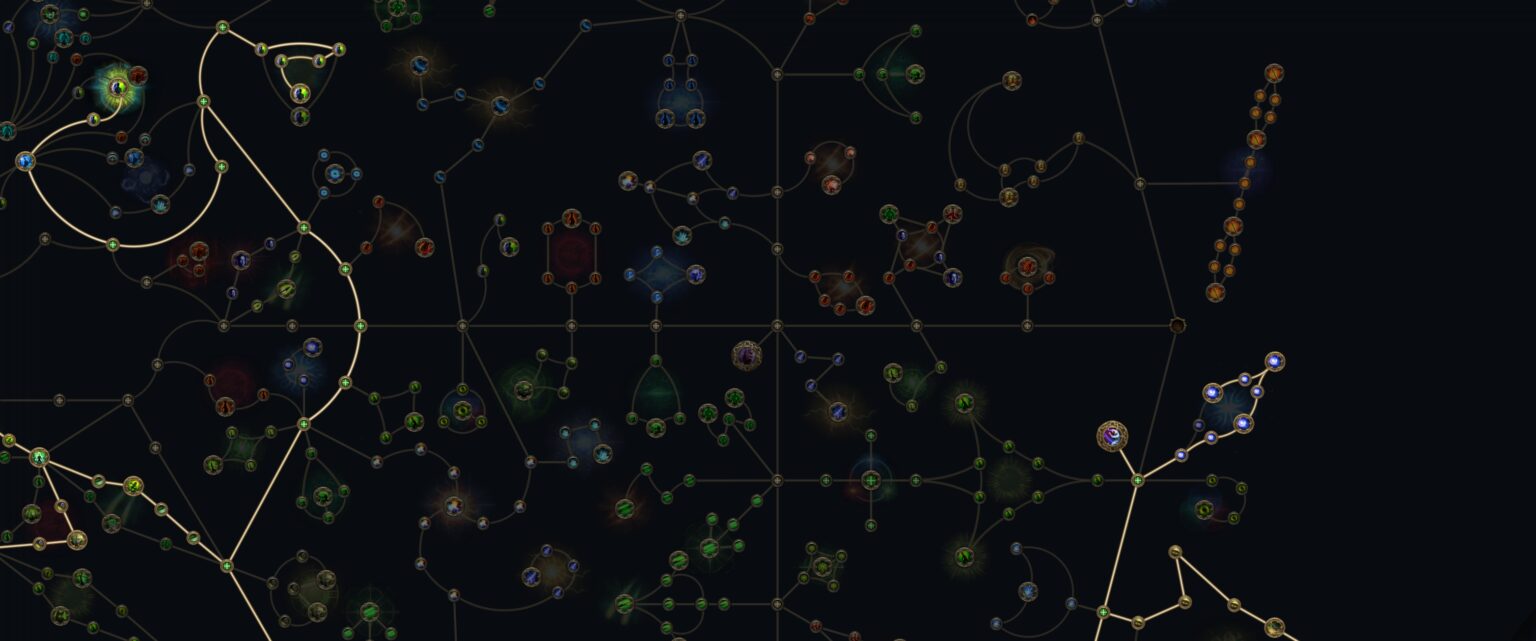The image size is (1536, 641).
Task: Select the glowing yellow-green allocated notable node
Action: click(118, 87)
